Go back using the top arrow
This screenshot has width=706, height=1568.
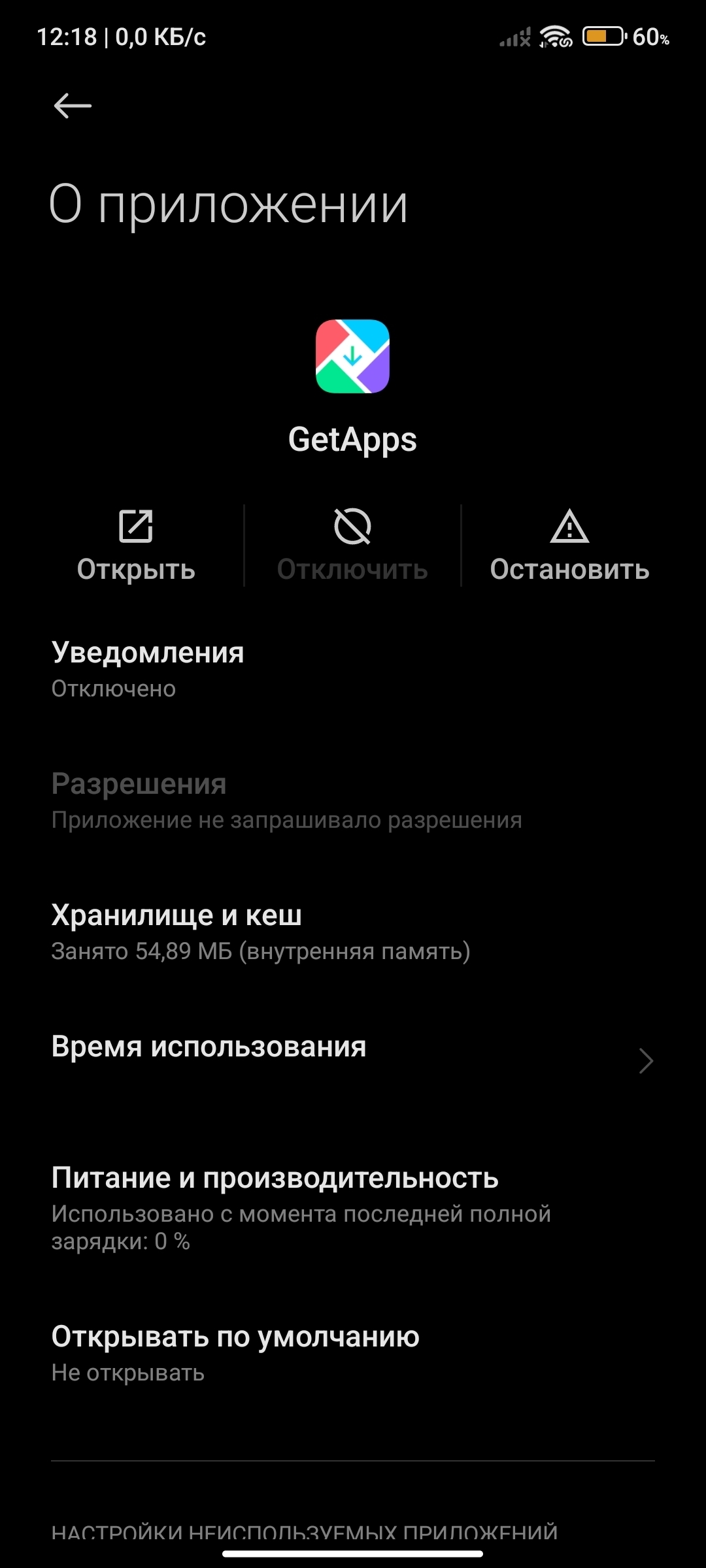click(x=73, y=106)
